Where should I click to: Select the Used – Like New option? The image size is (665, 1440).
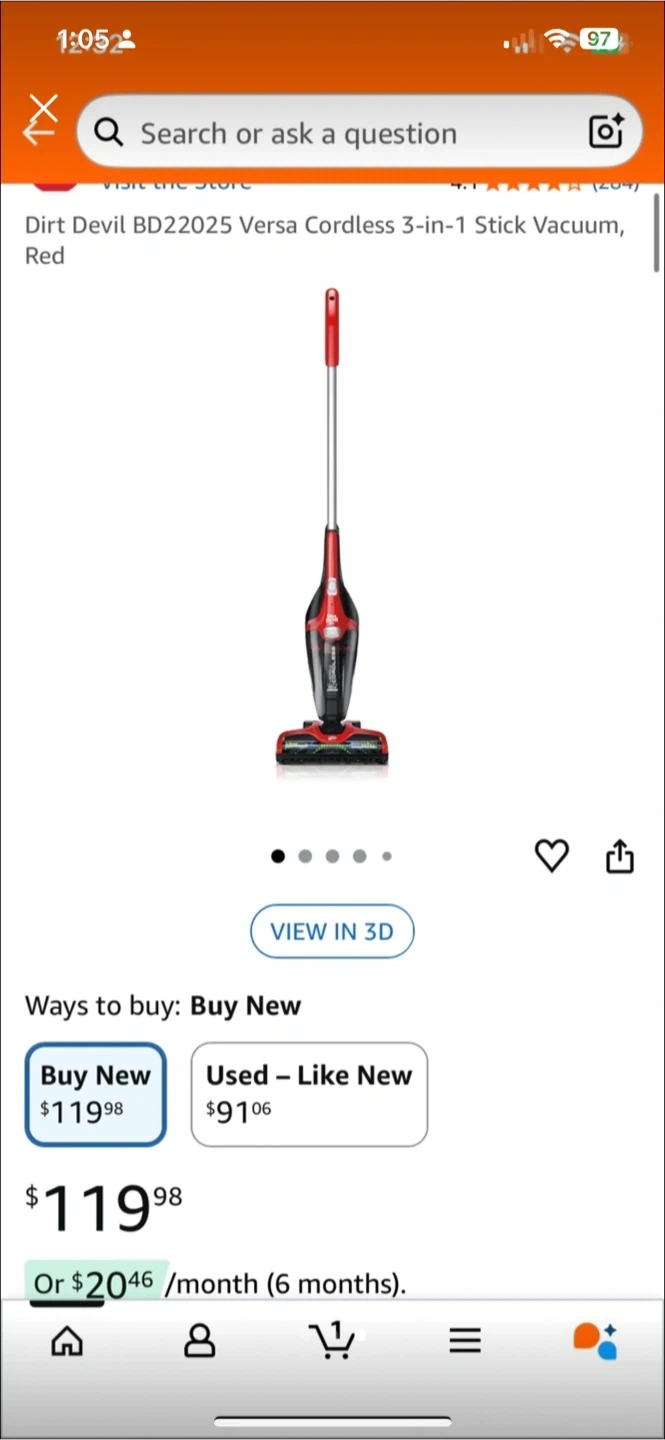[309, 1094]
